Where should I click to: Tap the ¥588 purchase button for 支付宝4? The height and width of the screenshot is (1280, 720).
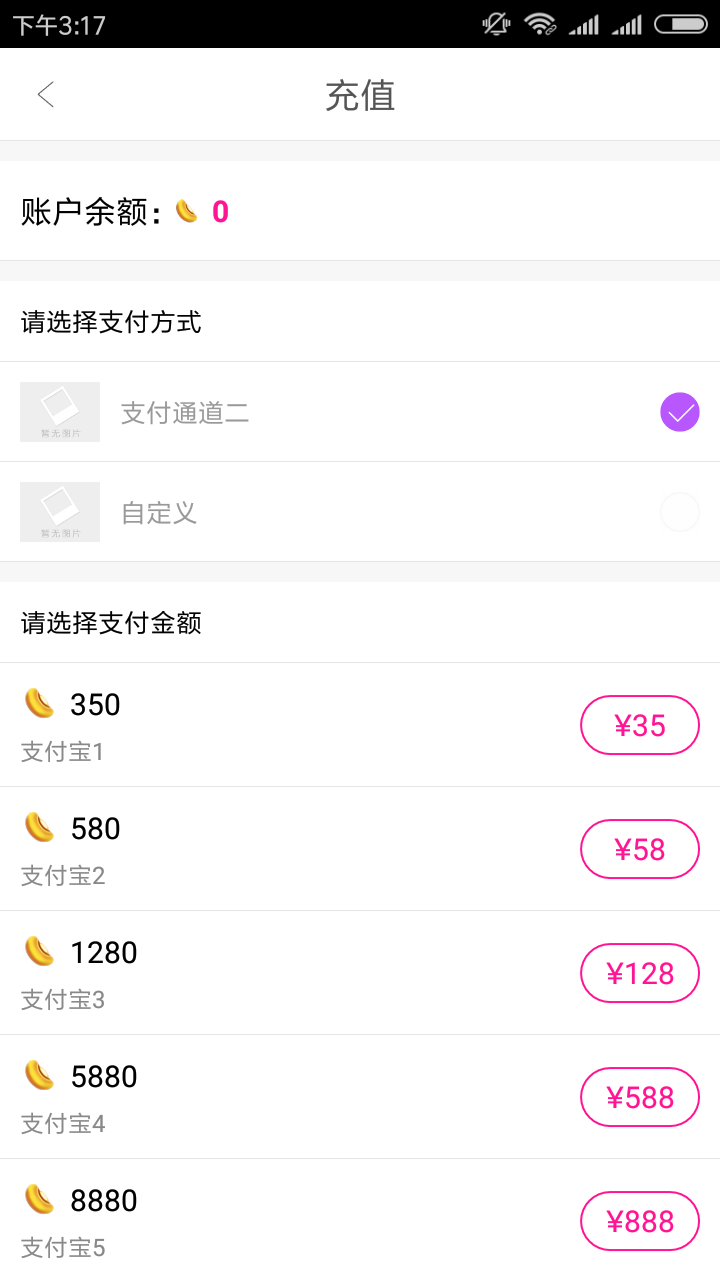pos(639,1096)
